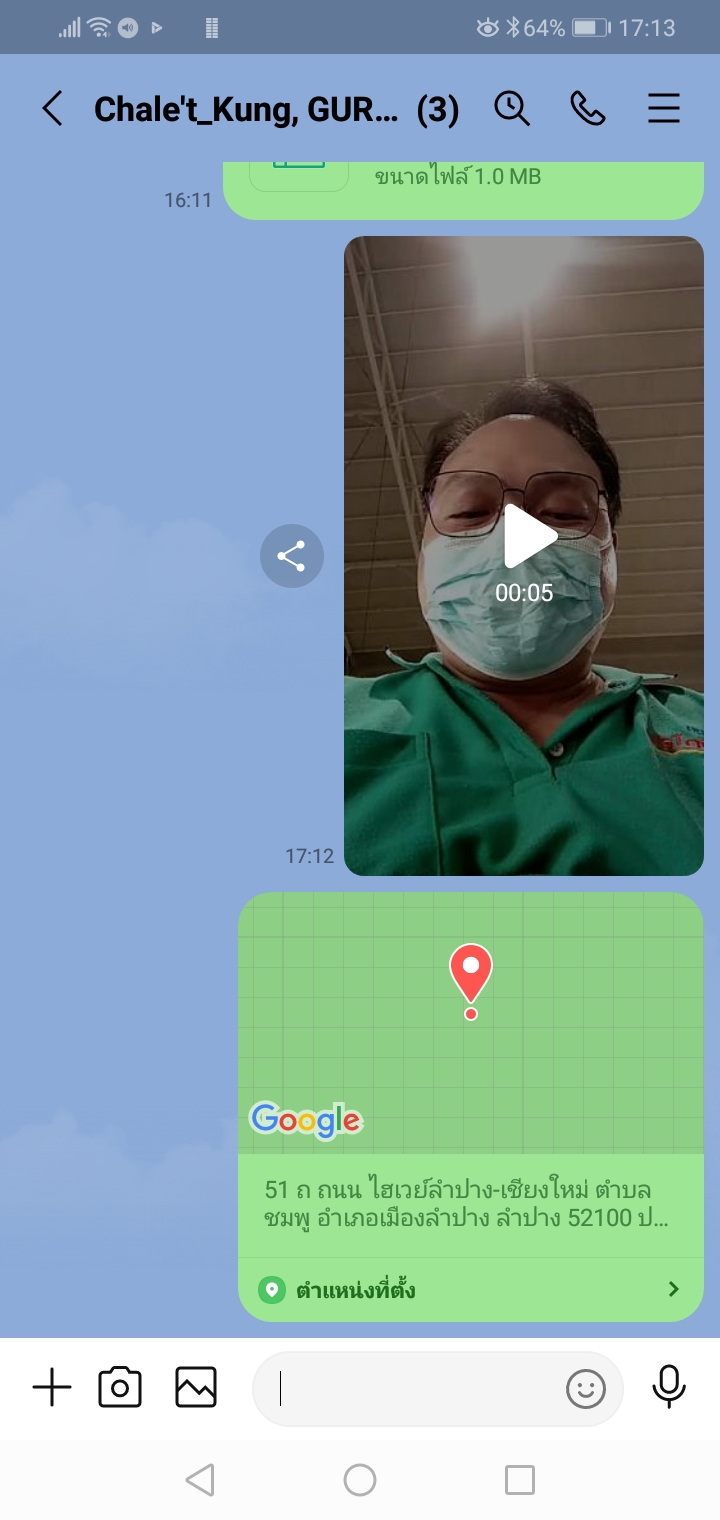Viewport: 720px width, 1520px height.
Task: Share the video message
Action: click(x=292, y=556)
